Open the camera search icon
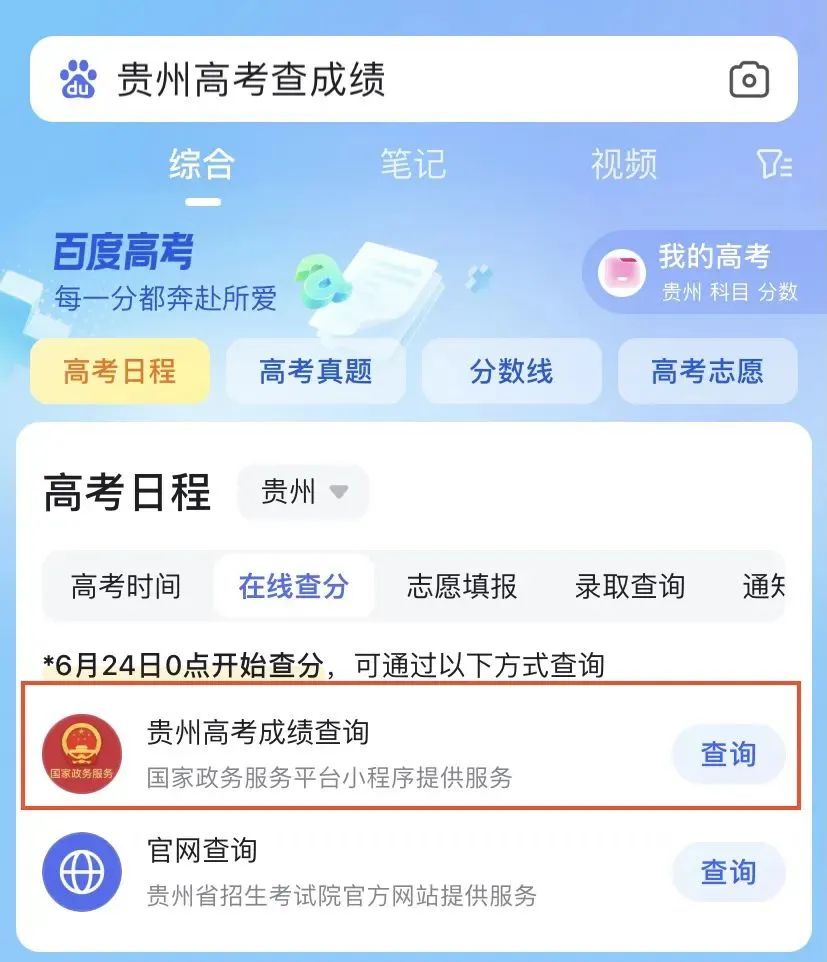The image size is (827, 962). point(748,80)
